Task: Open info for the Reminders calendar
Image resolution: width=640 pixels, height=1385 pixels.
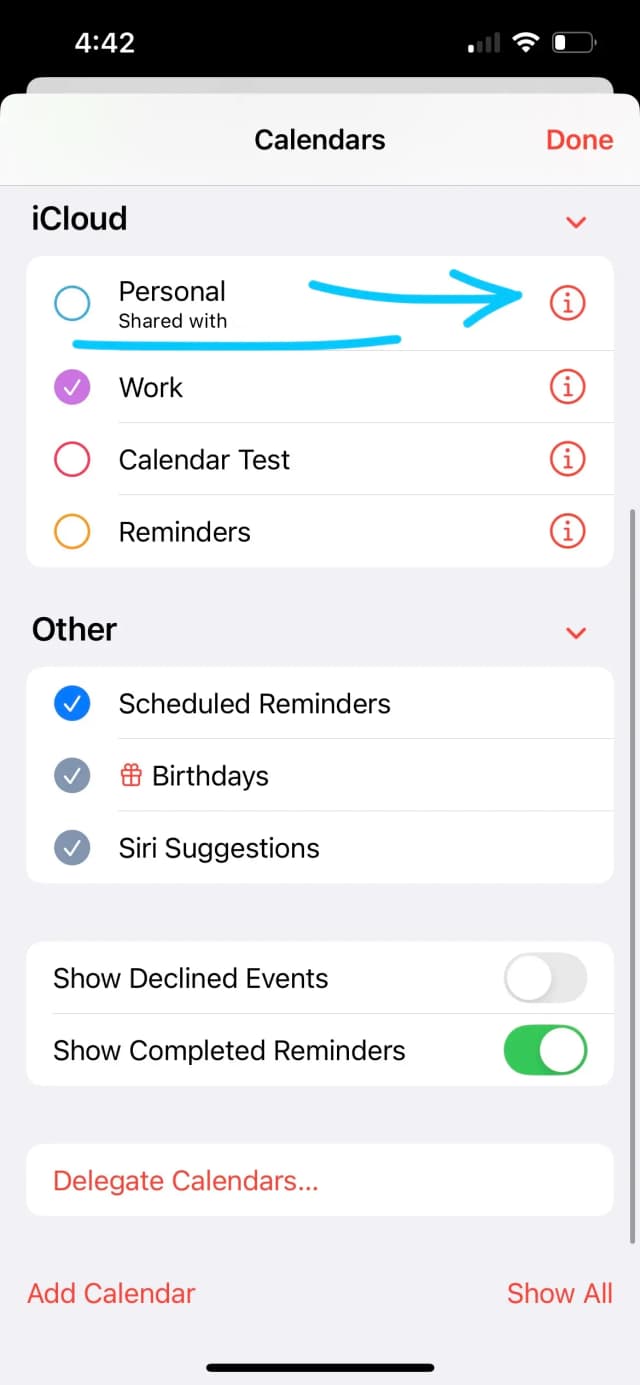Action: (x=567, y=531)
